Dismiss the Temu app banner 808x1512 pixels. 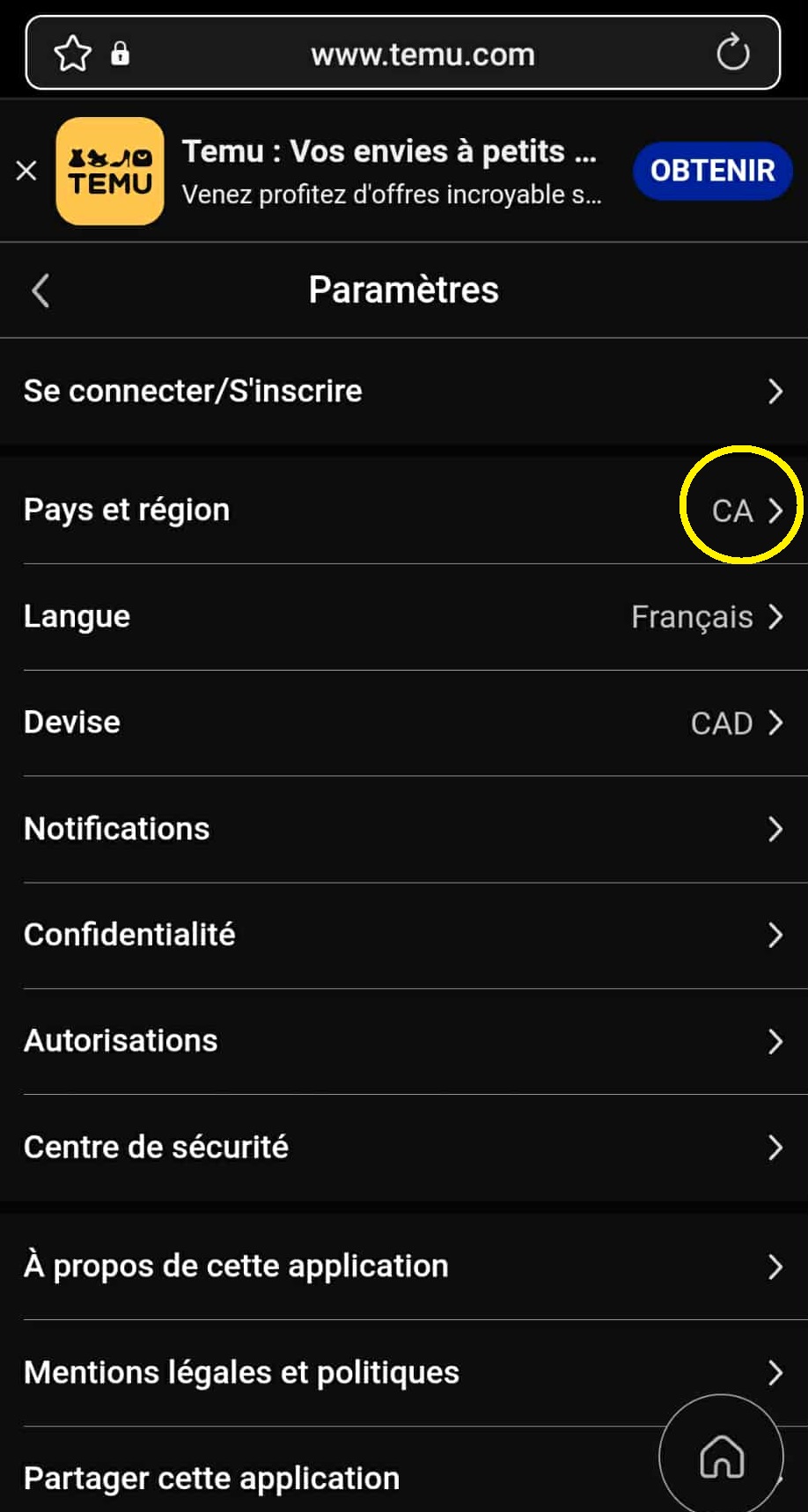coord(26,171)
